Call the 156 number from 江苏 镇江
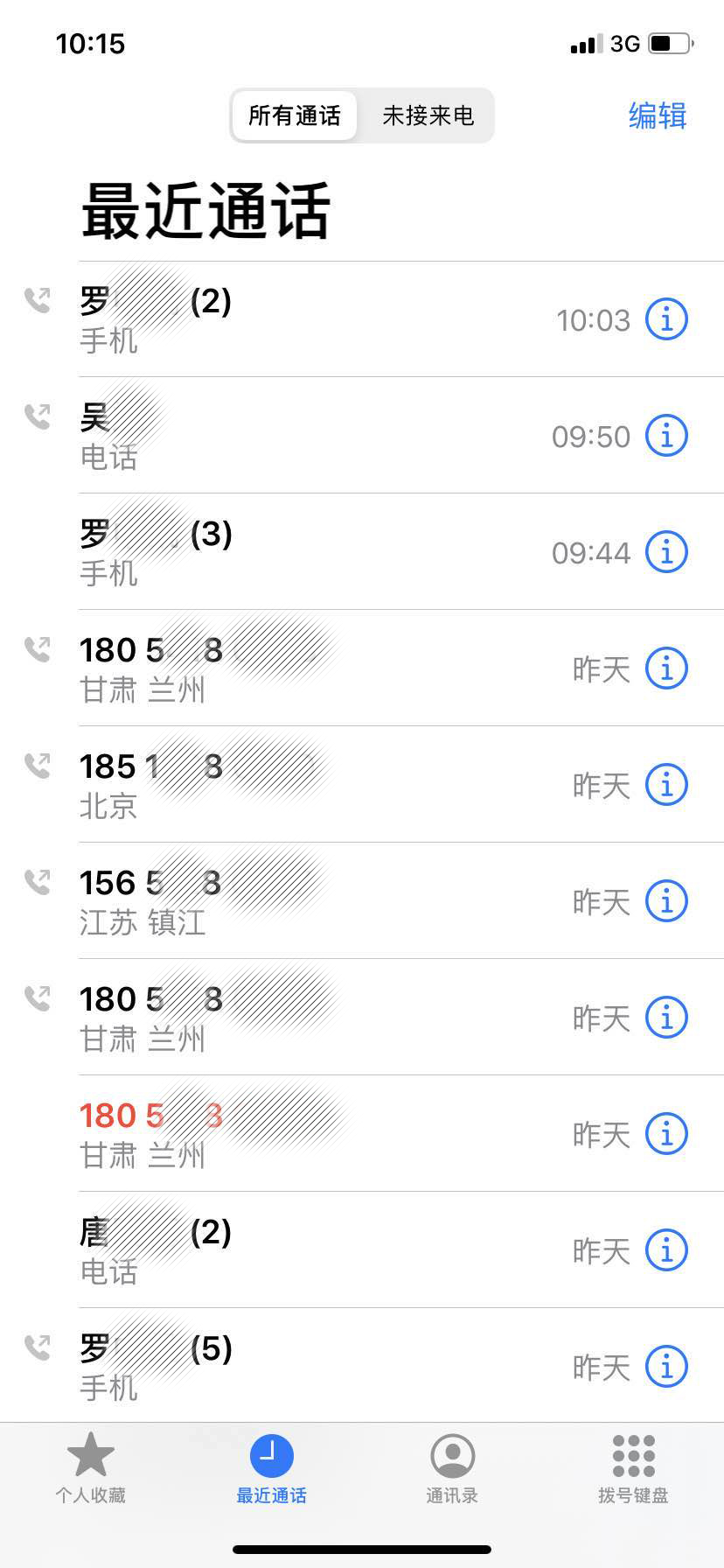Screen dimensions: 724x1568 coord(362,900)
